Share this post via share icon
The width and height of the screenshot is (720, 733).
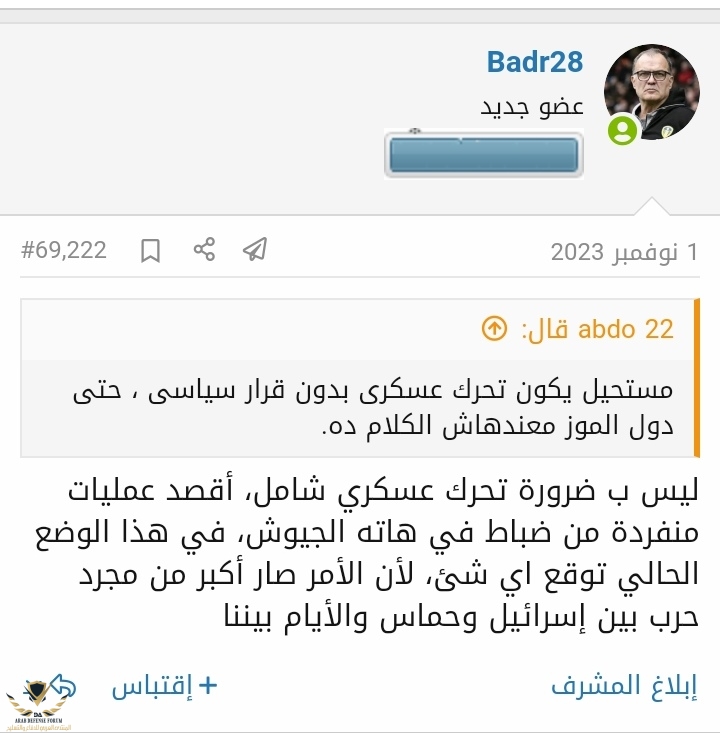pos(204,249)
